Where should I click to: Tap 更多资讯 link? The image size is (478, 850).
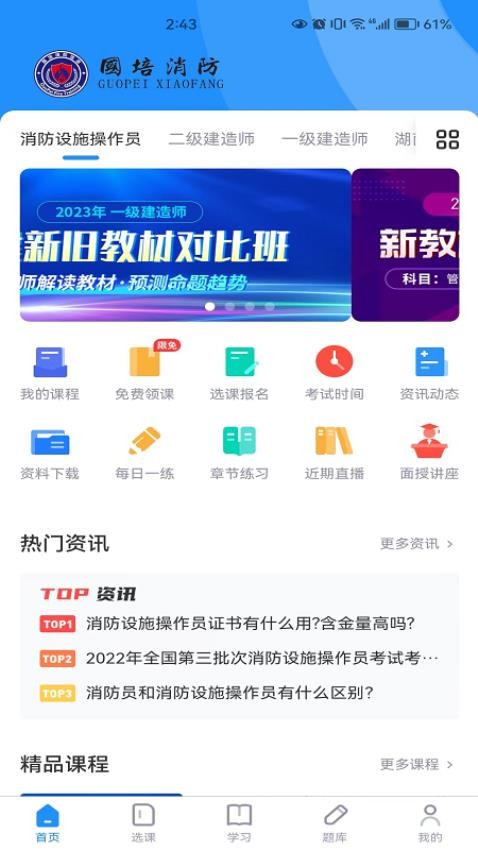tap(417, 544)
